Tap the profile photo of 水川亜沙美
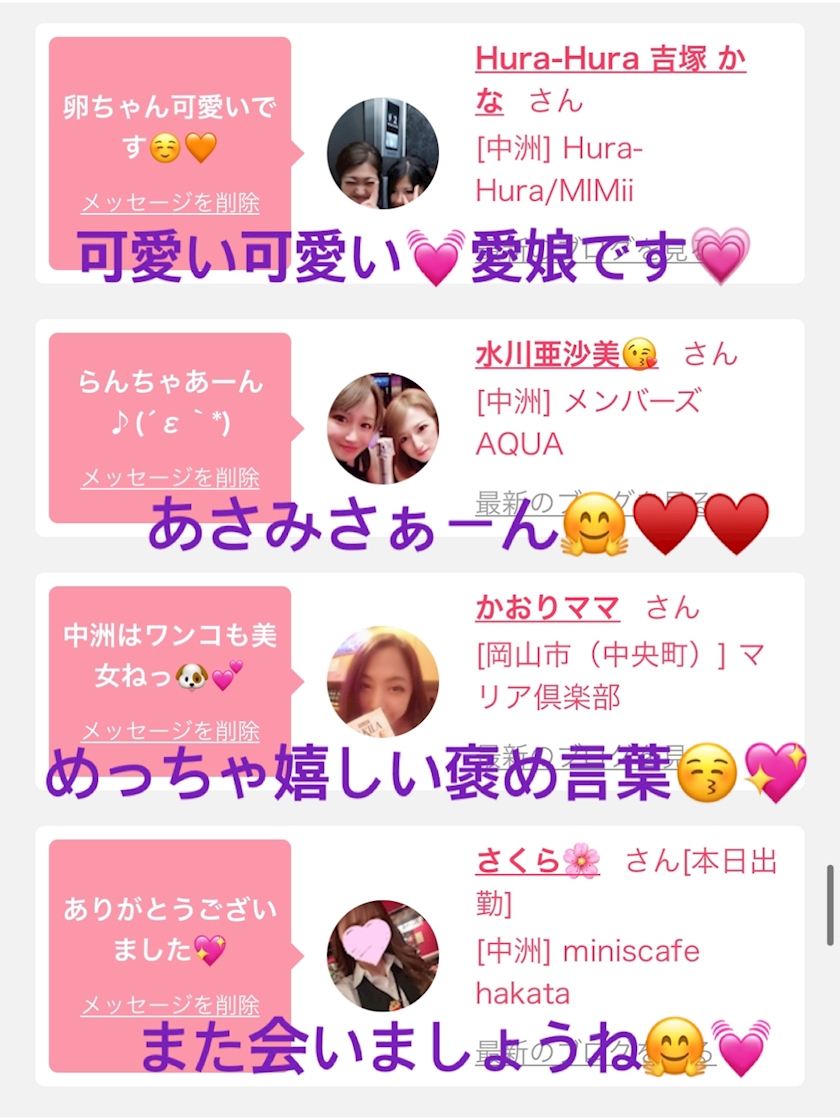 (383, 428)
